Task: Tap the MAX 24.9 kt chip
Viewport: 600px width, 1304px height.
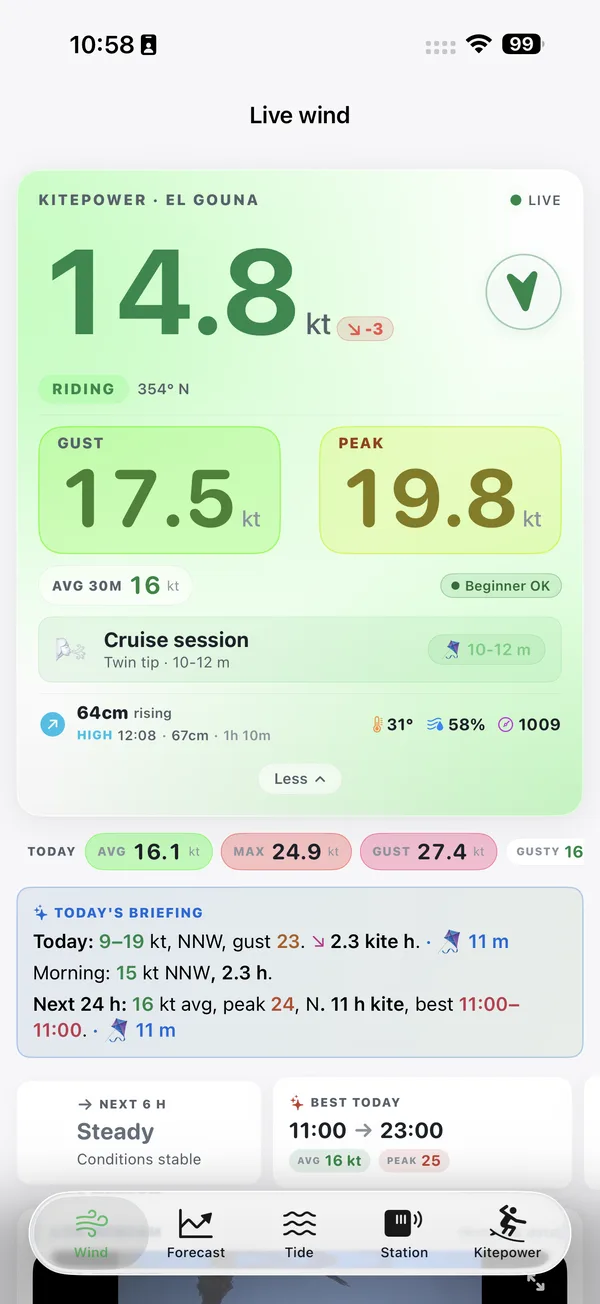Action: point(286,852)
